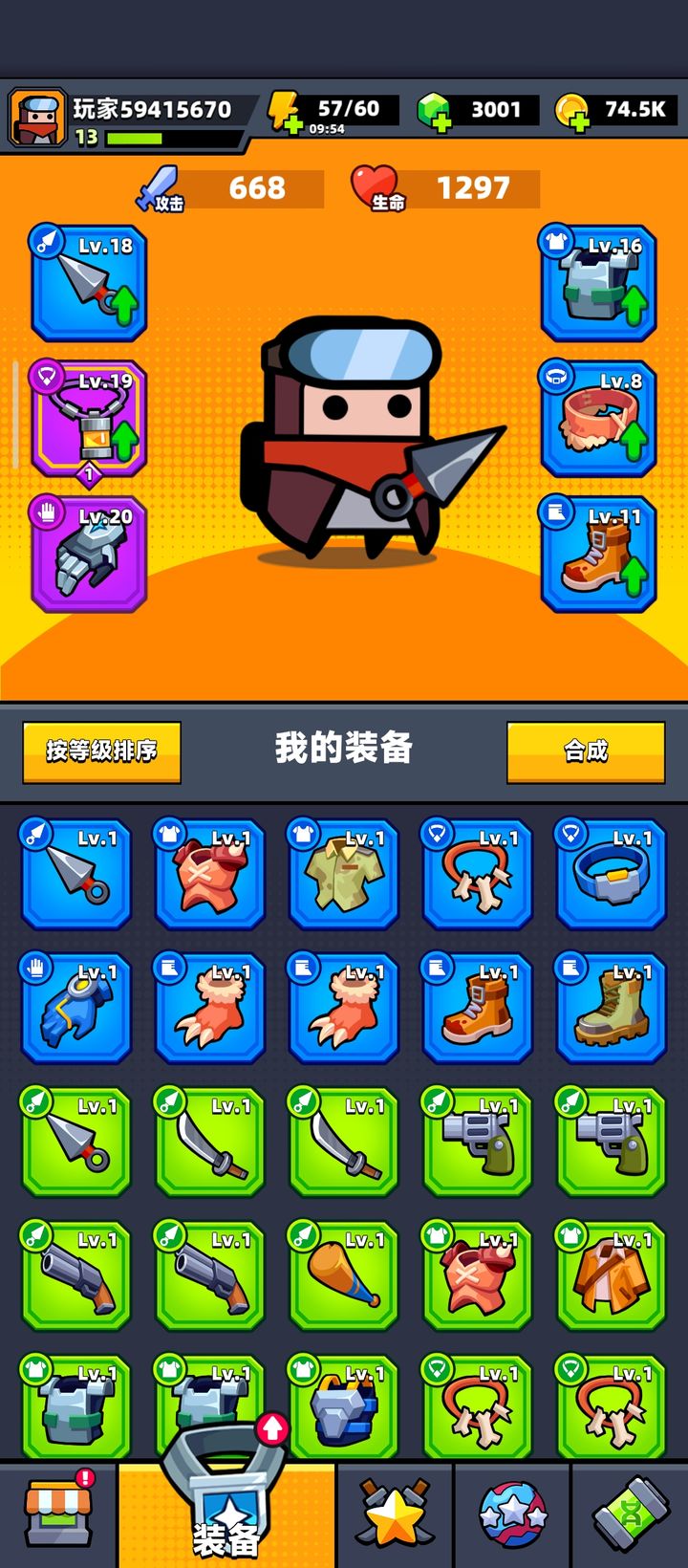Open the shop tab

coord(59,1514)
